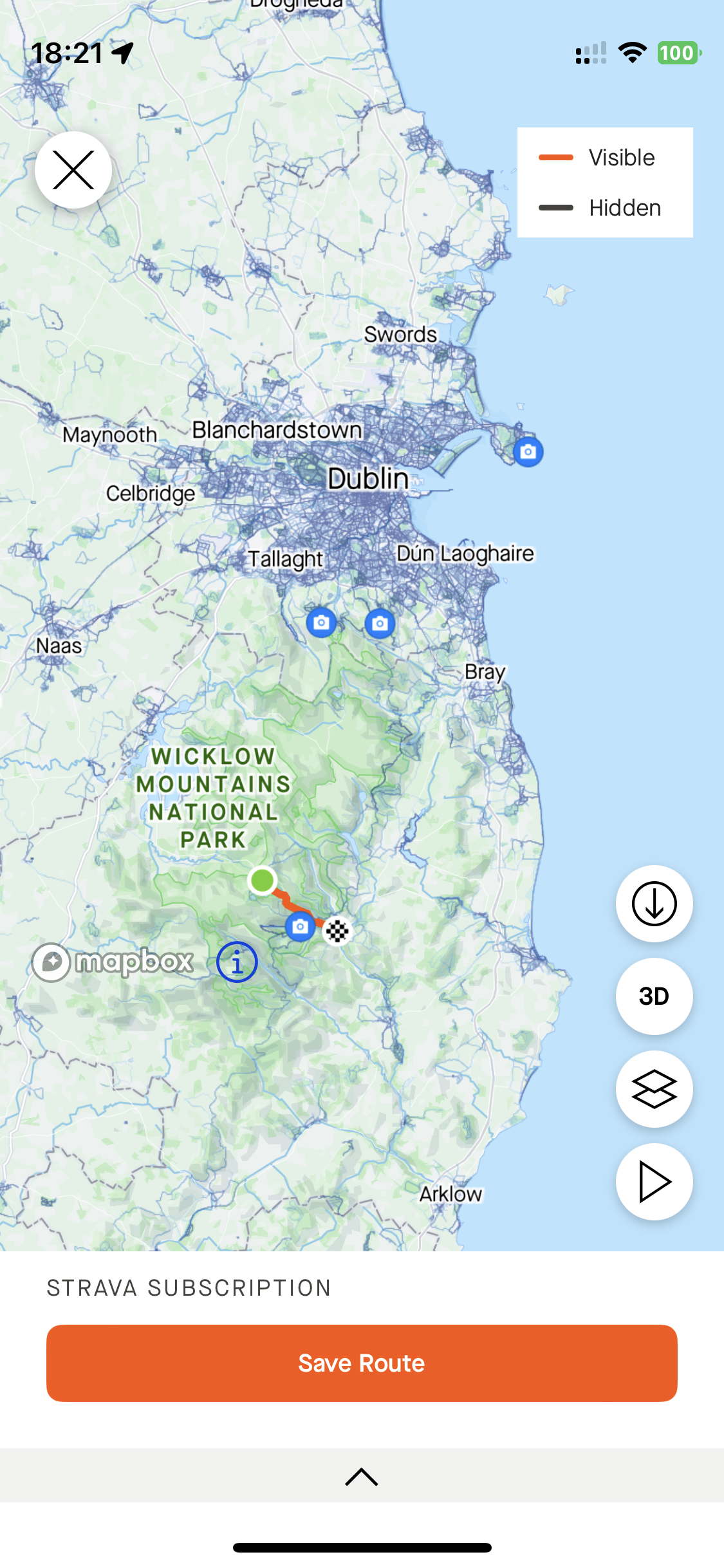Switch the map to 3D view
The width and height of the screenshot is (724, 1568).
point(654,996)
